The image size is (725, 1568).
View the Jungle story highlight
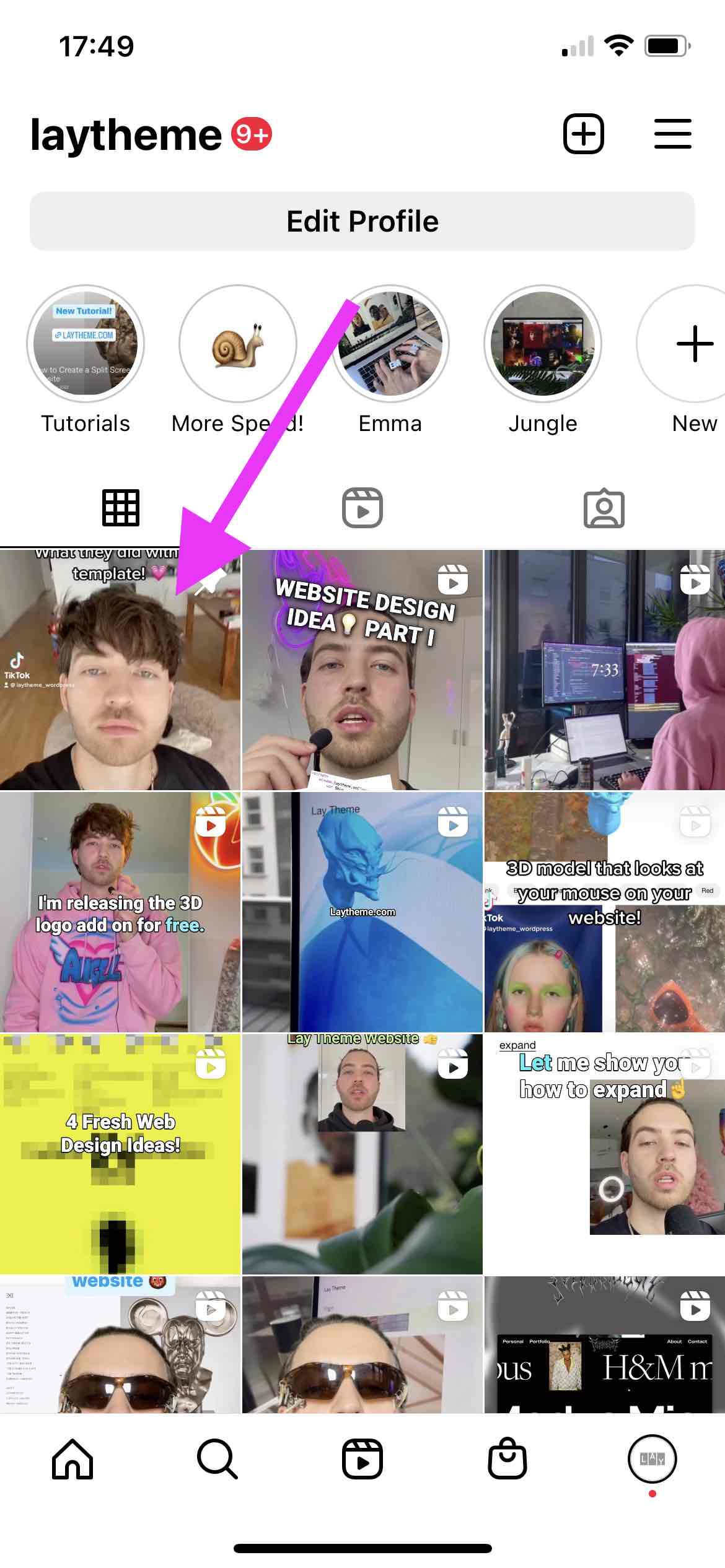[x=543, y=344]
